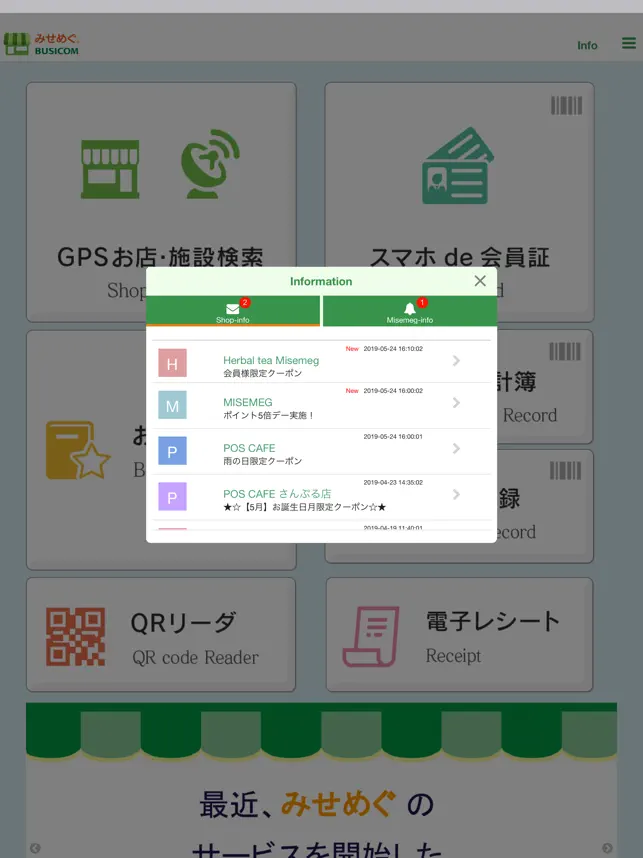Switch to the Misemeg-info tab
Screen dimensions: 643x858
click(410, 311)
